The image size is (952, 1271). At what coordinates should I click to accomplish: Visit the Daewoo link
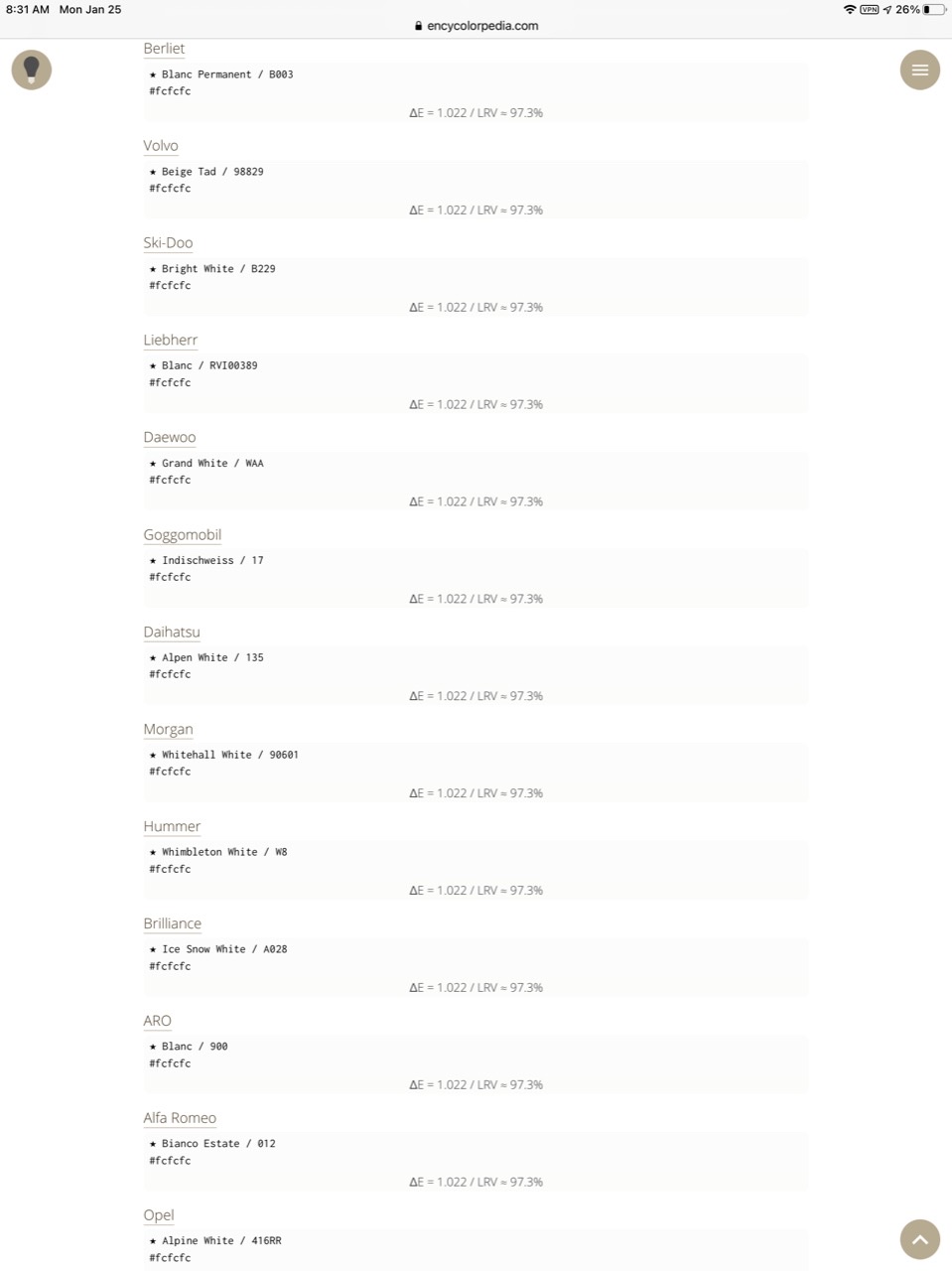click(x=169, y=438)
